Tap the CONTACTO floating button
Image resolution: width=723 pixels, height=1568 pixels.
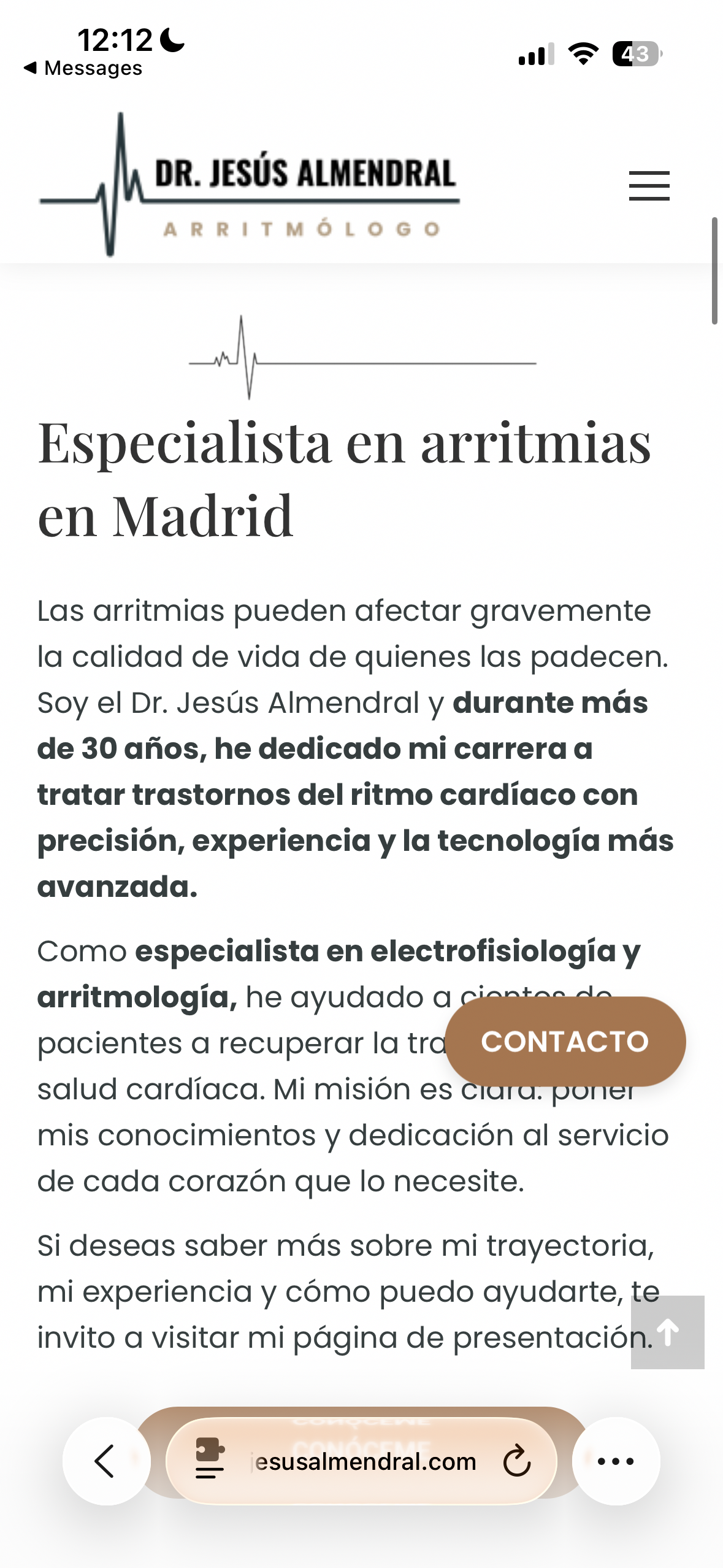(565, 1041)
